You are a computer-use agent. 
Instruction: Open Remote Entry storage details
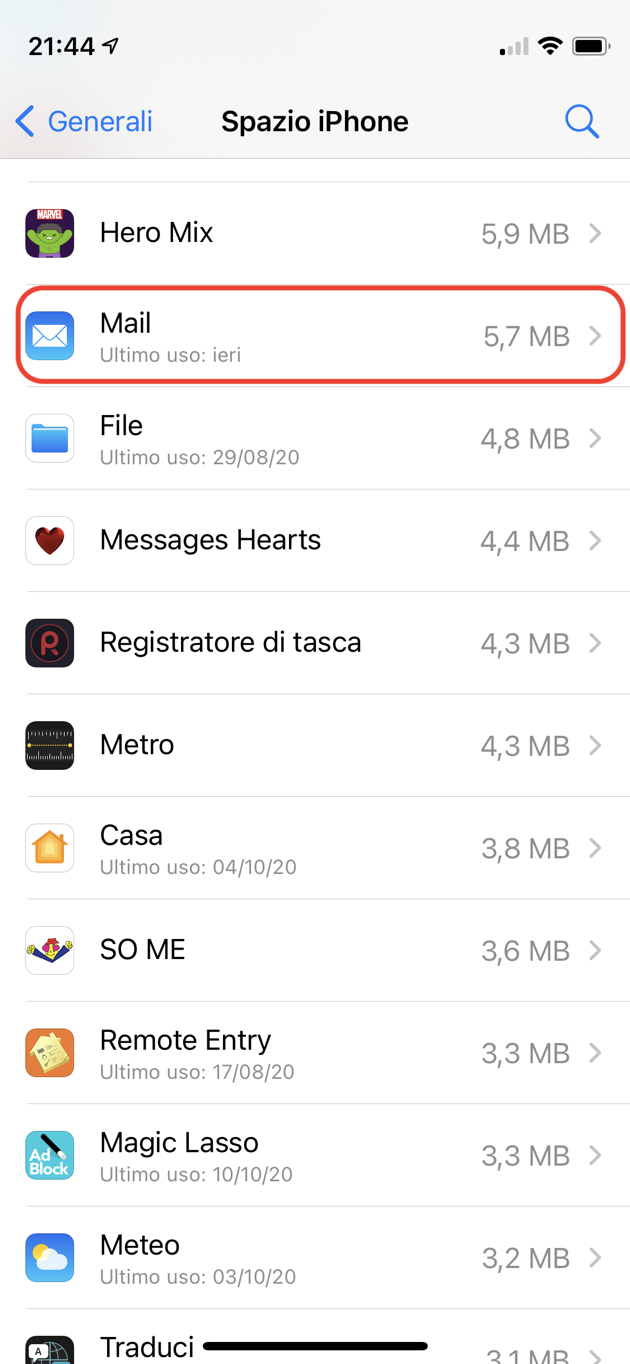pos(315,1053)
